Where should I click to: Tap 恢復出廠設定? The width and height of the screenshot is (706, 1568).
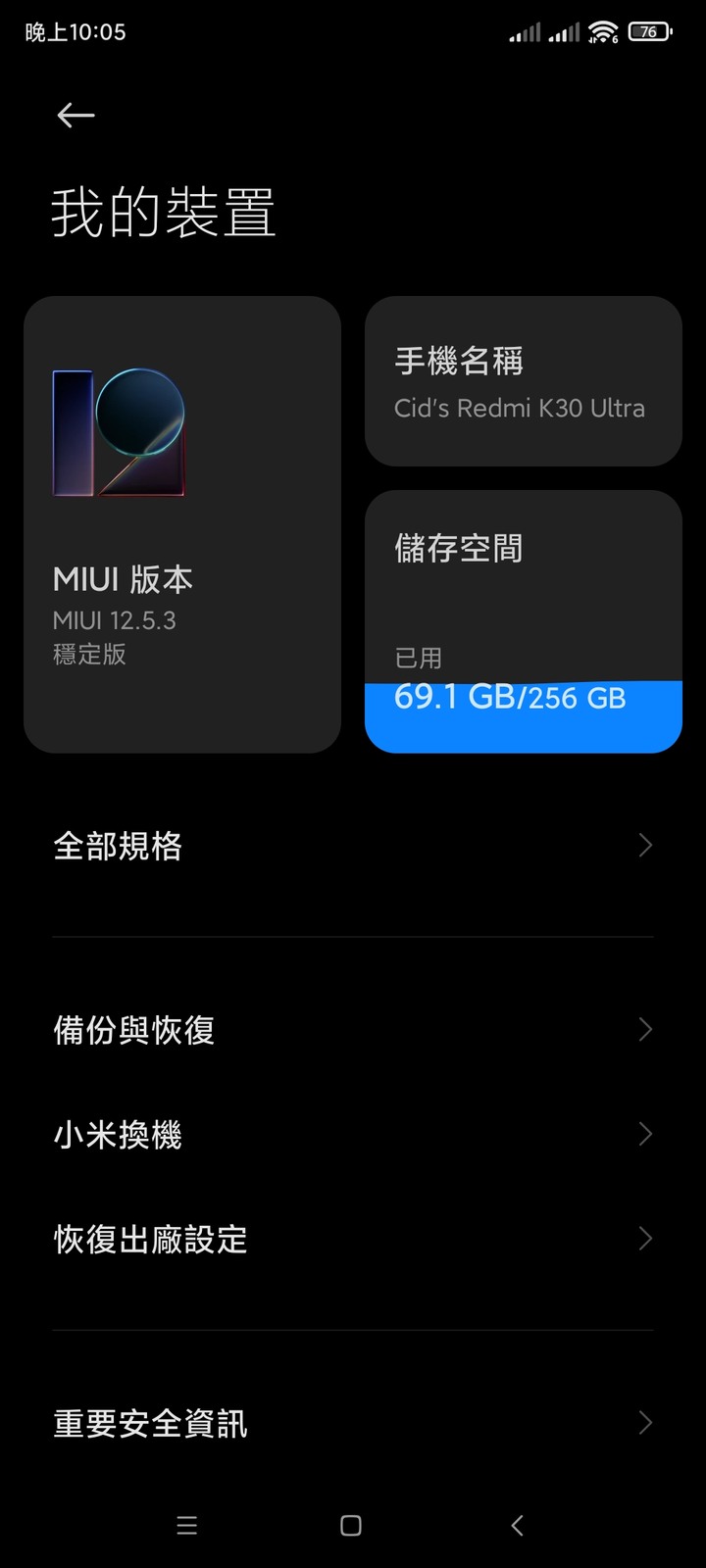pos(353,1240)
